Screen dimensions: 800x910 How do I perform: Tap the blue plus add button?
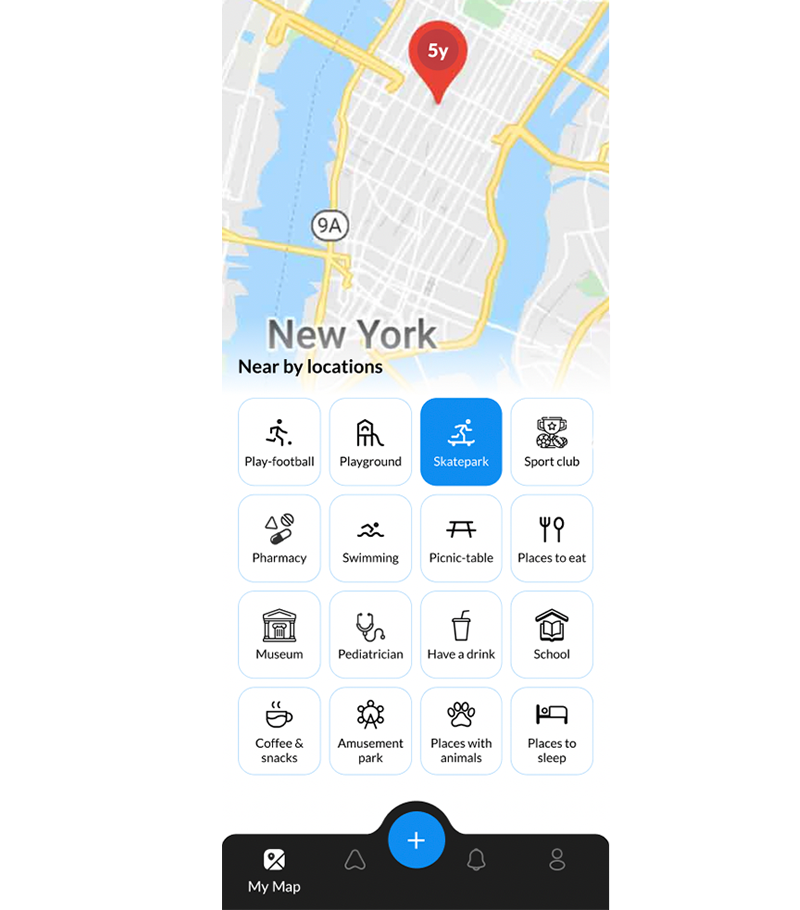(x=416, y=840)
